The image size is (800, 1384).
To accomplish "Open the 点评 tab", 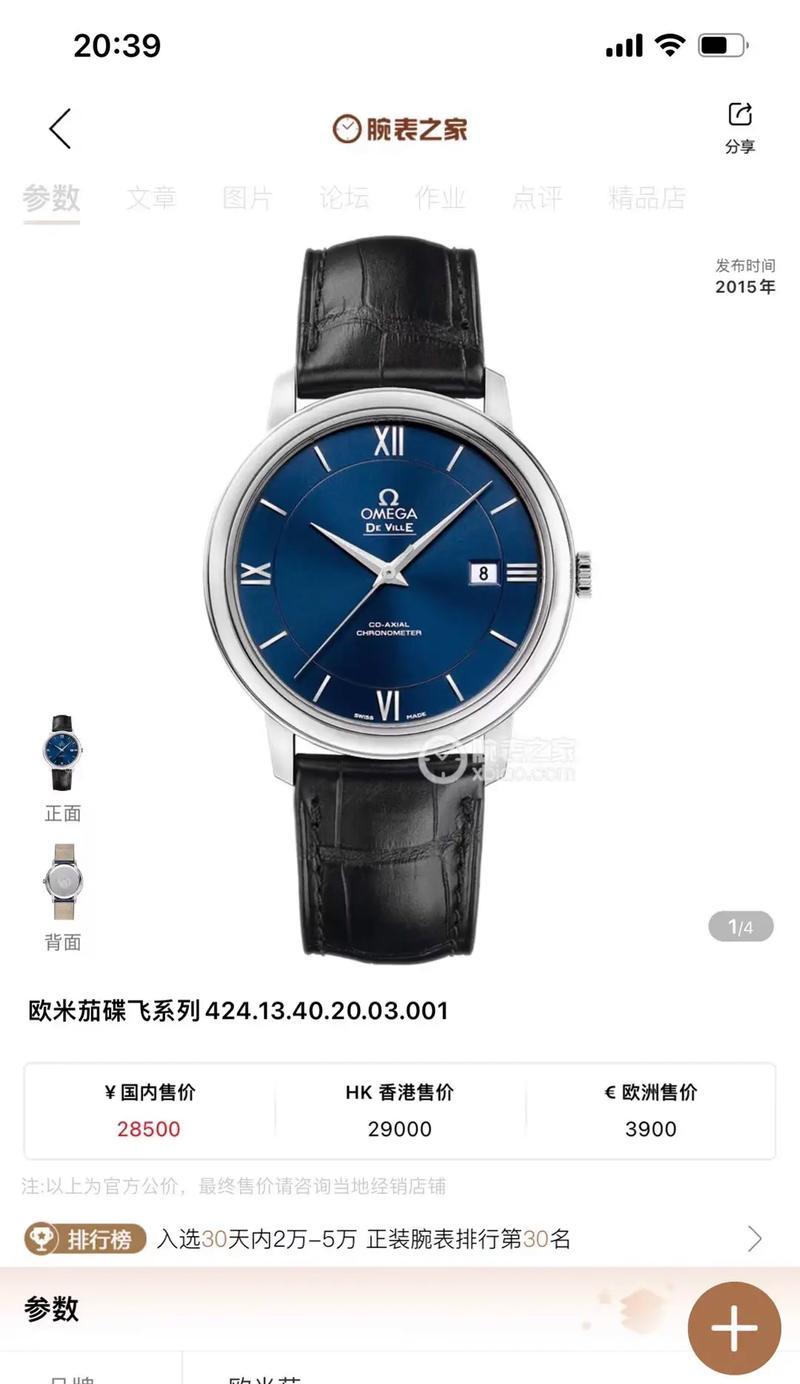I will [x=537, y=198].
